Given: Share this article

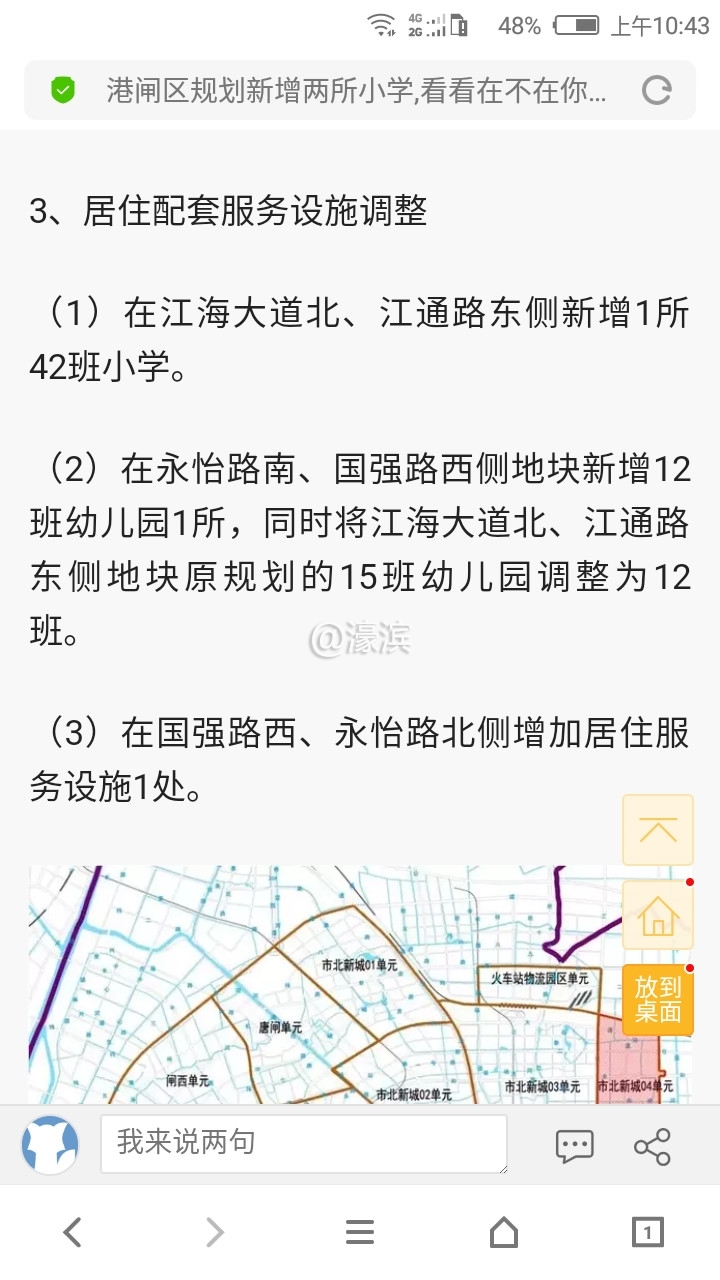Looking at the screenshot, I should pyautogui.click(x=652, y=1146).
